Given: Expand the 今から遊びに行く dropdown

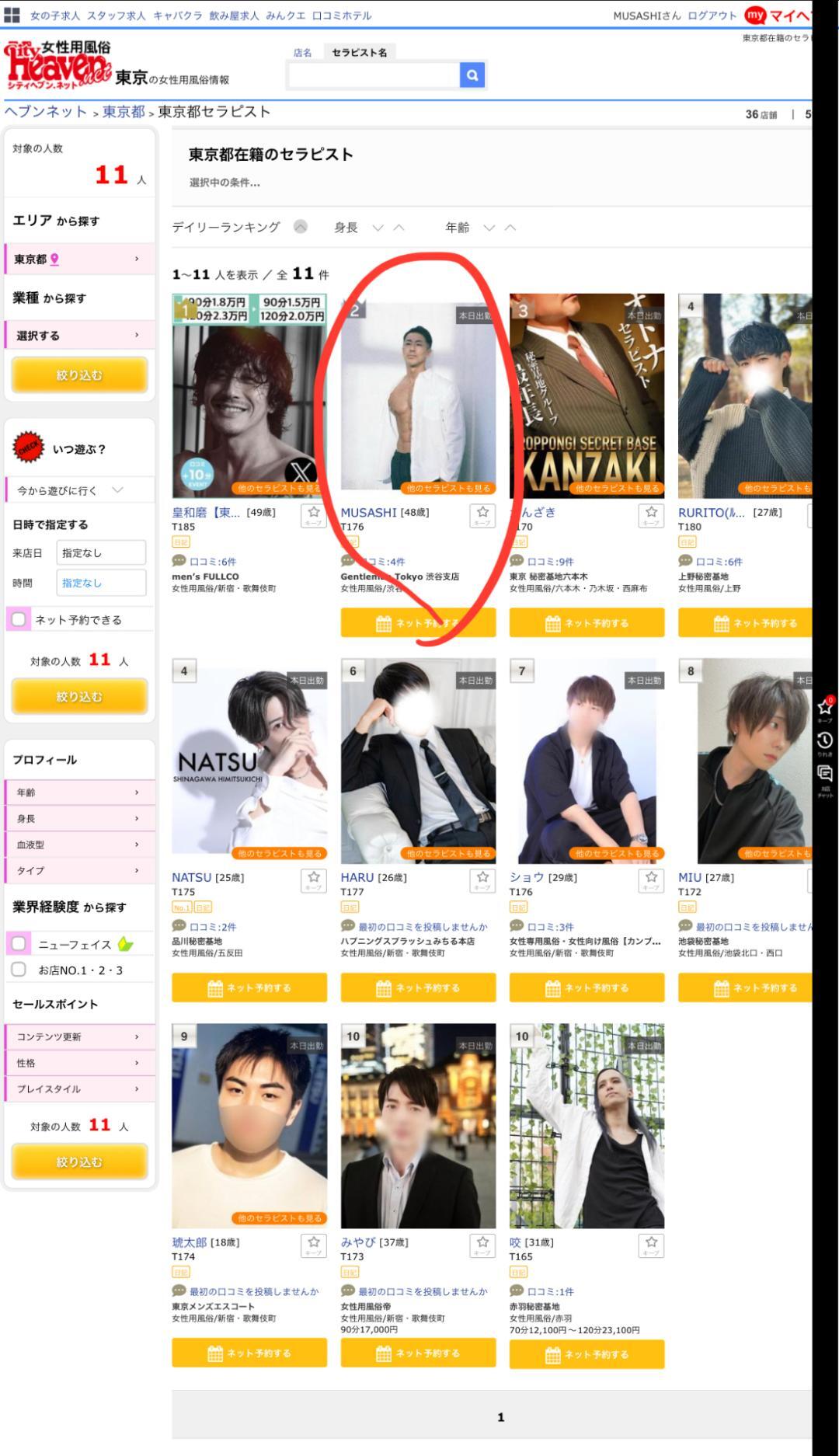Looking at the screenshot, I should (79, 490).
